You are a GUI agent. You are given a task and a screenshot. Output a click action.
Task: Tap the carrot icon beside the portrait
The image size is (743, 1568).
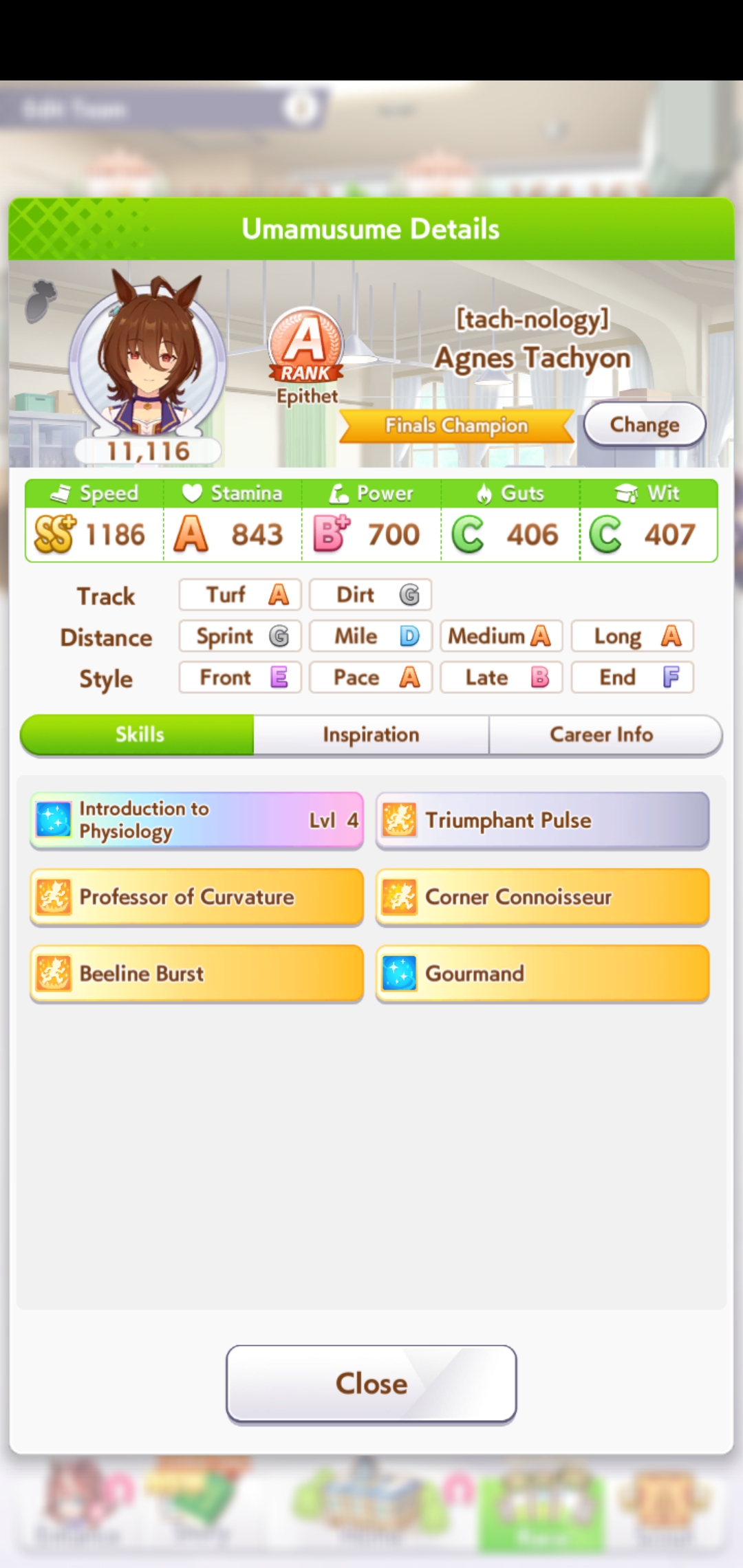click(41, 300)
